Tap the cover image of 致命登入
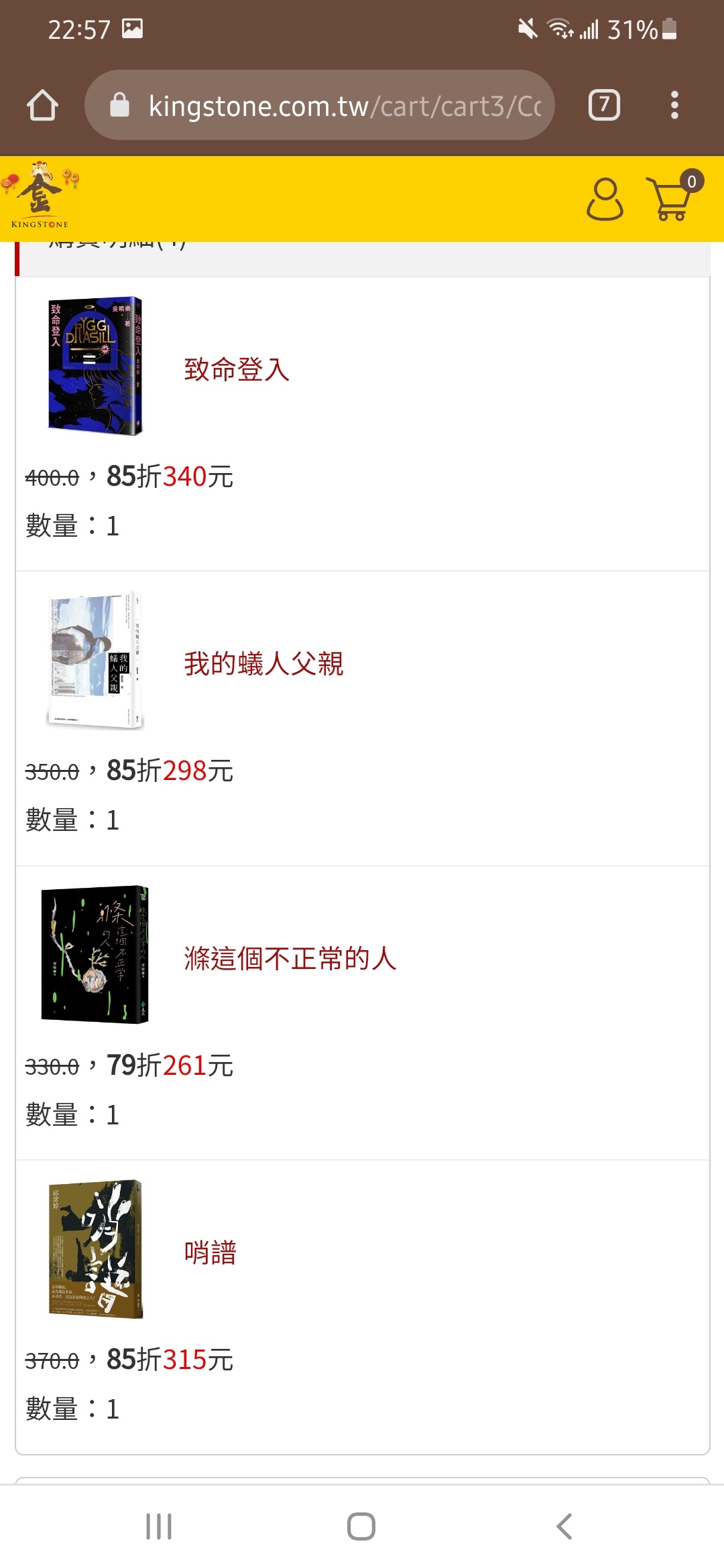The width and height of the screenshot is (724, 1568). tap(95, 366)
